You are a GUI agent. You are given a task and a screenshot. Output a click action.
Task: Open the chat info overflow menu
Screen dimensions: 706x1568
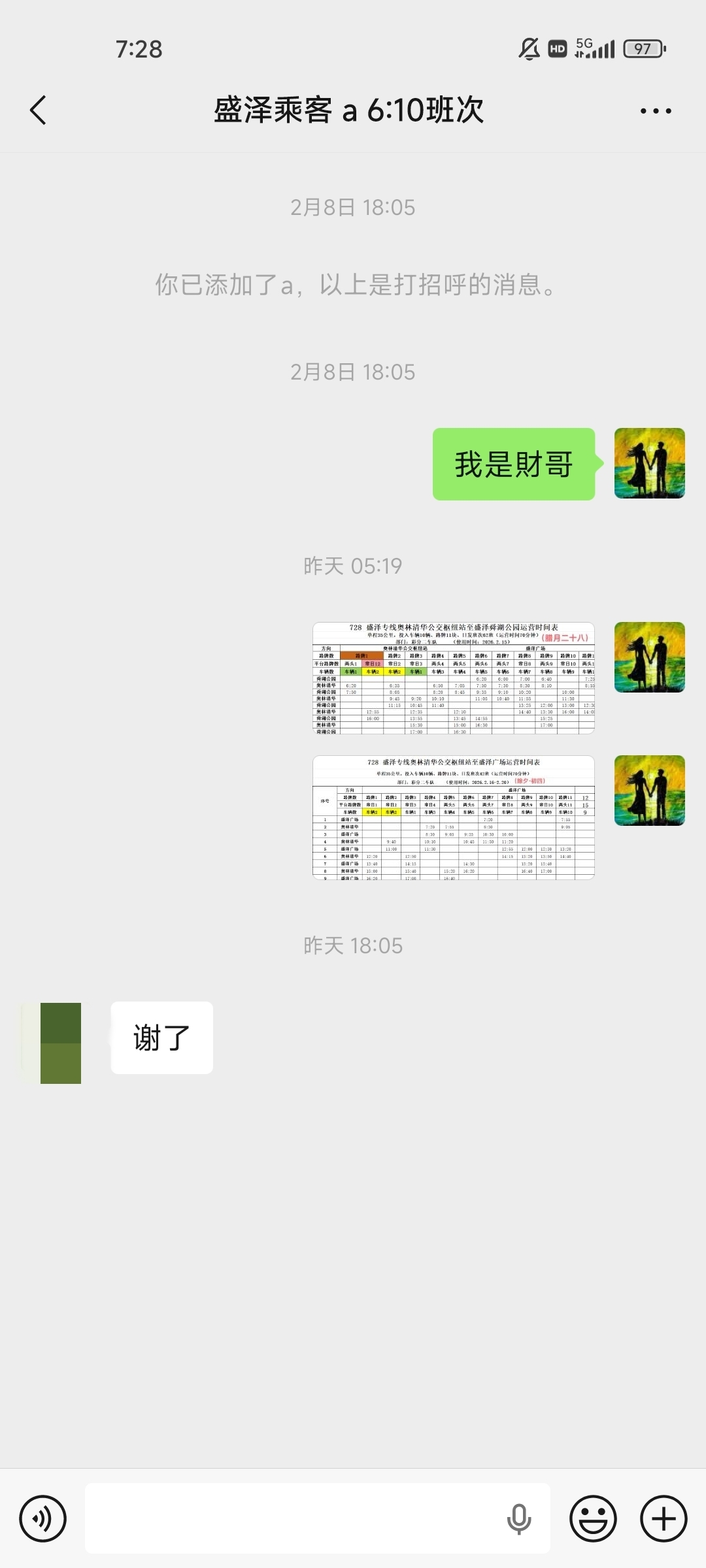tap(655, 111)
